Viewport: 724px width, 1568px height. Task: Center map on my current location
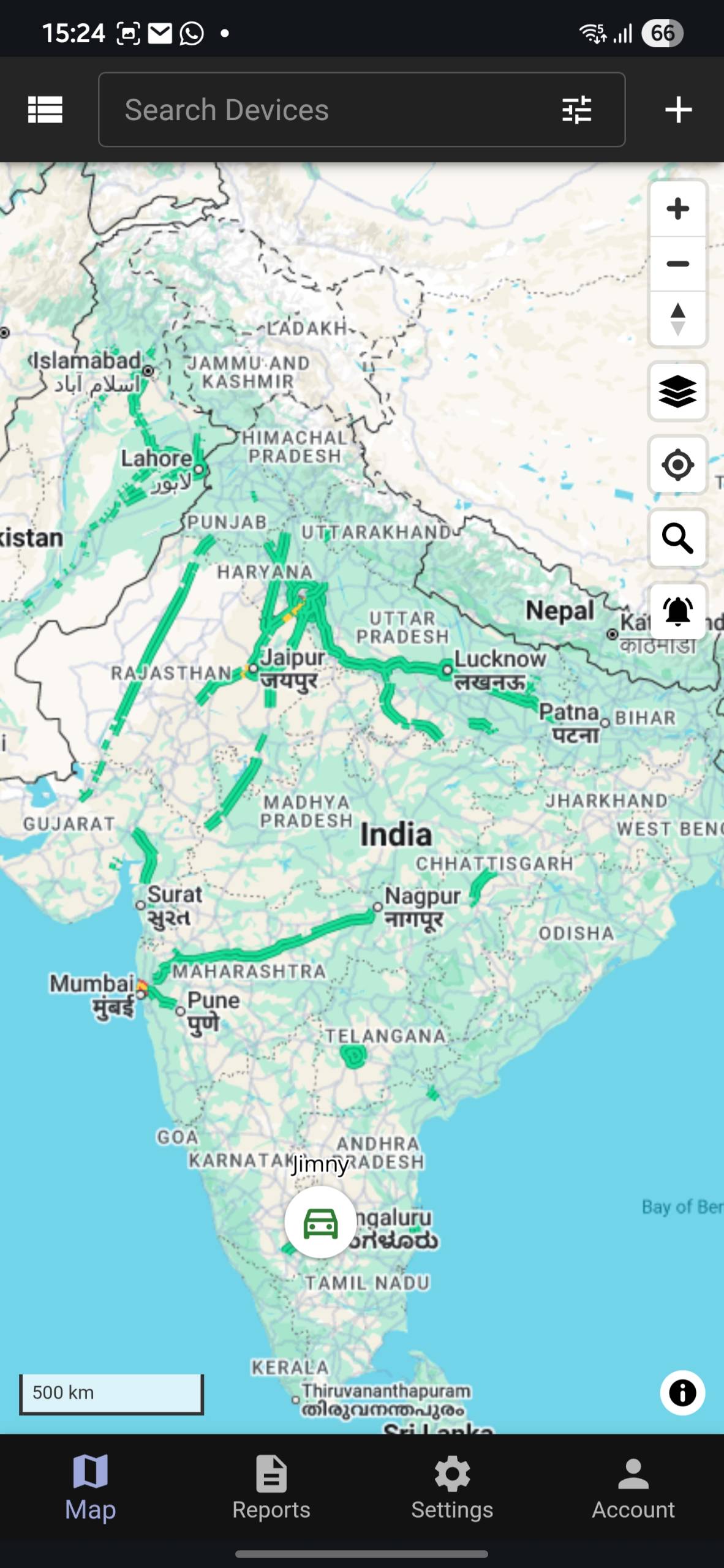pyautogui.click(x=677, y=465)
